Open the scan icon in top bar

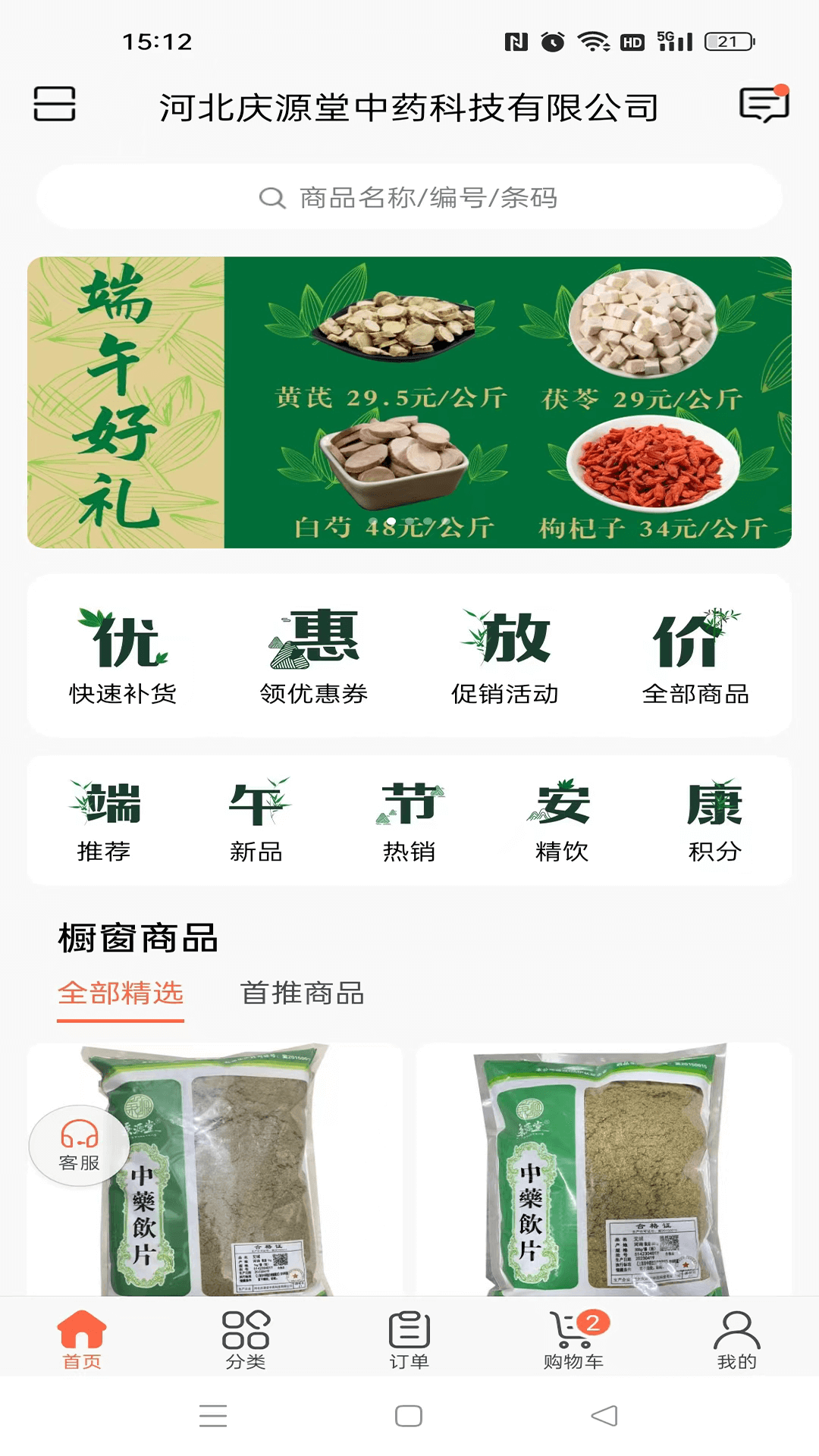coord(55,105)
